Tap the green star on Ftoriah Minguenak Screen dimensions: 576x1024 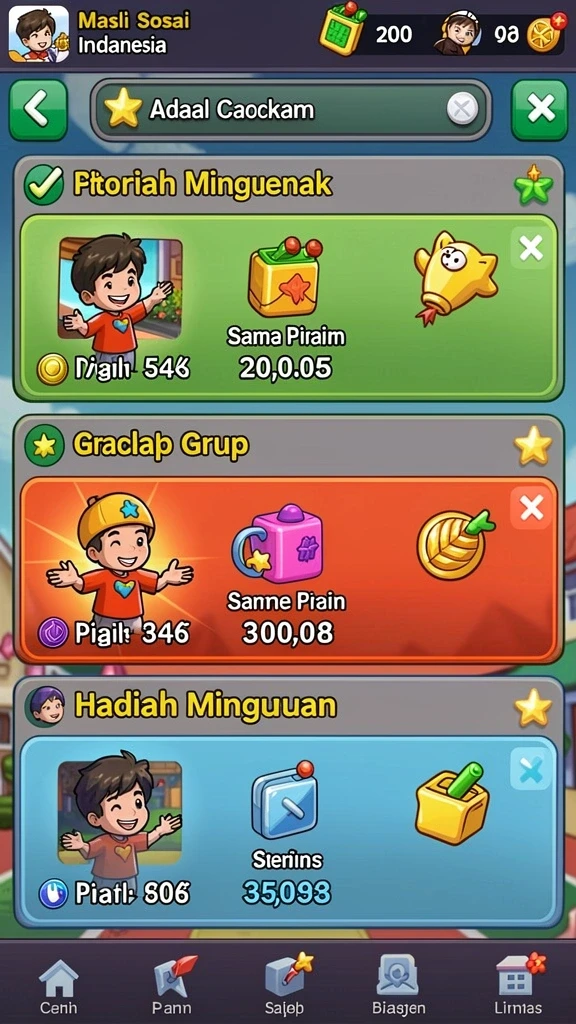tap(533, 185)
